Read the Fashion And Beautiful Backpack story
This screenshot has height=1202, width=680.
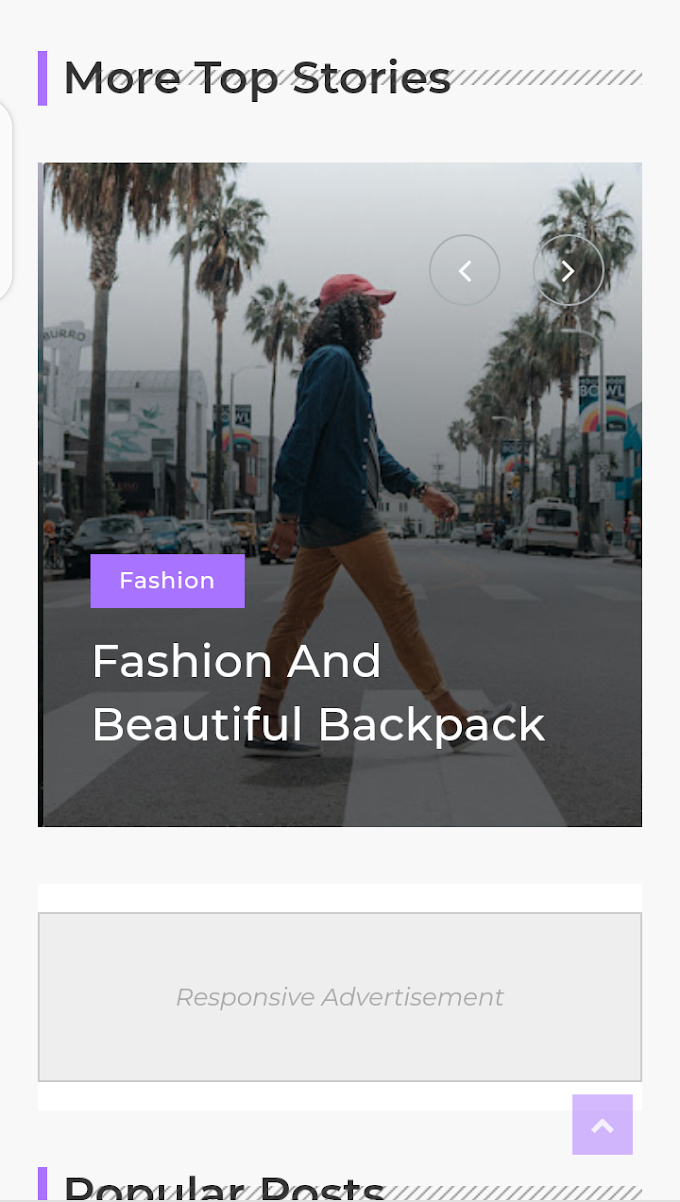pyautogui.click(x=318, y=692)
